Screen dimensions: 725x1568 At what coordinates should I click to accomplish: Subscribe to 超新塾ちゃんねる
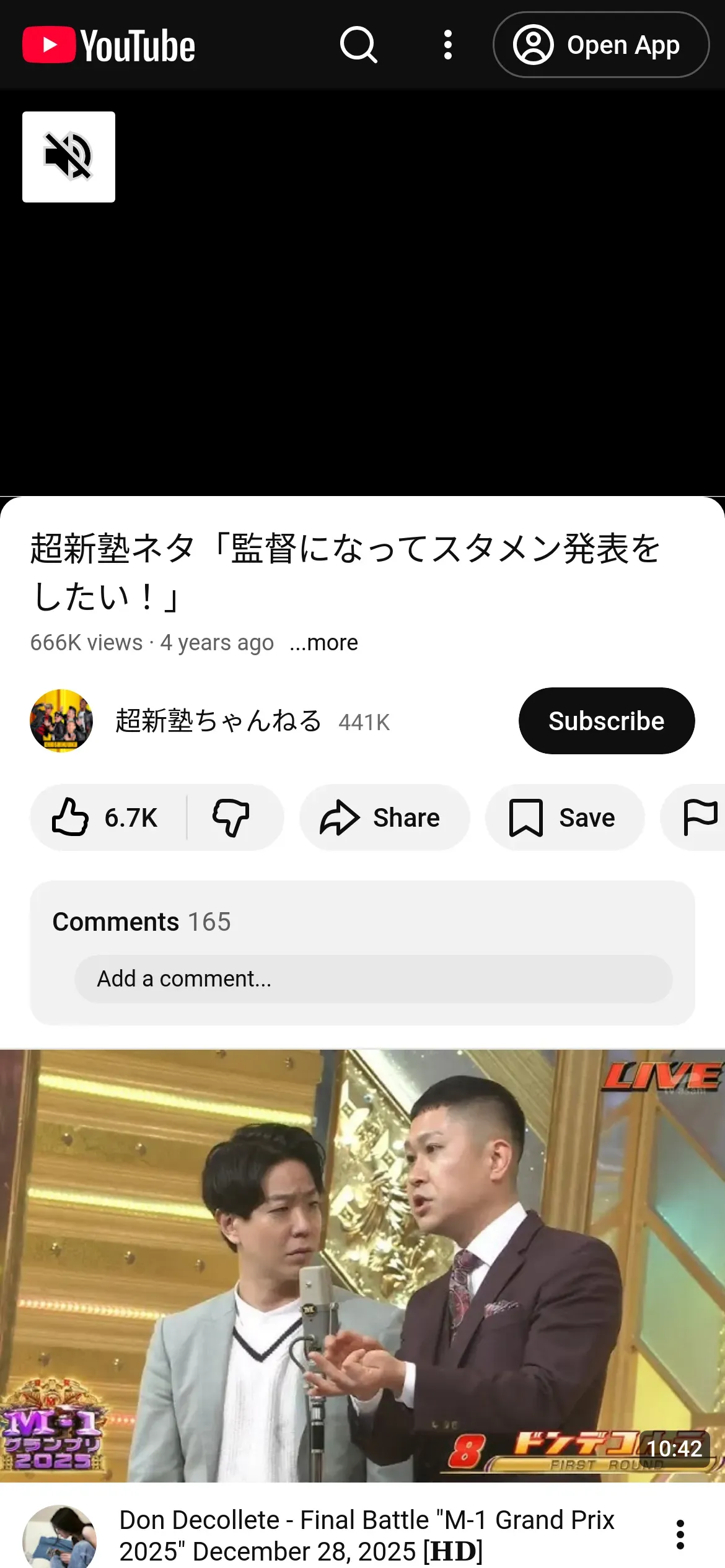pos(606,721)
